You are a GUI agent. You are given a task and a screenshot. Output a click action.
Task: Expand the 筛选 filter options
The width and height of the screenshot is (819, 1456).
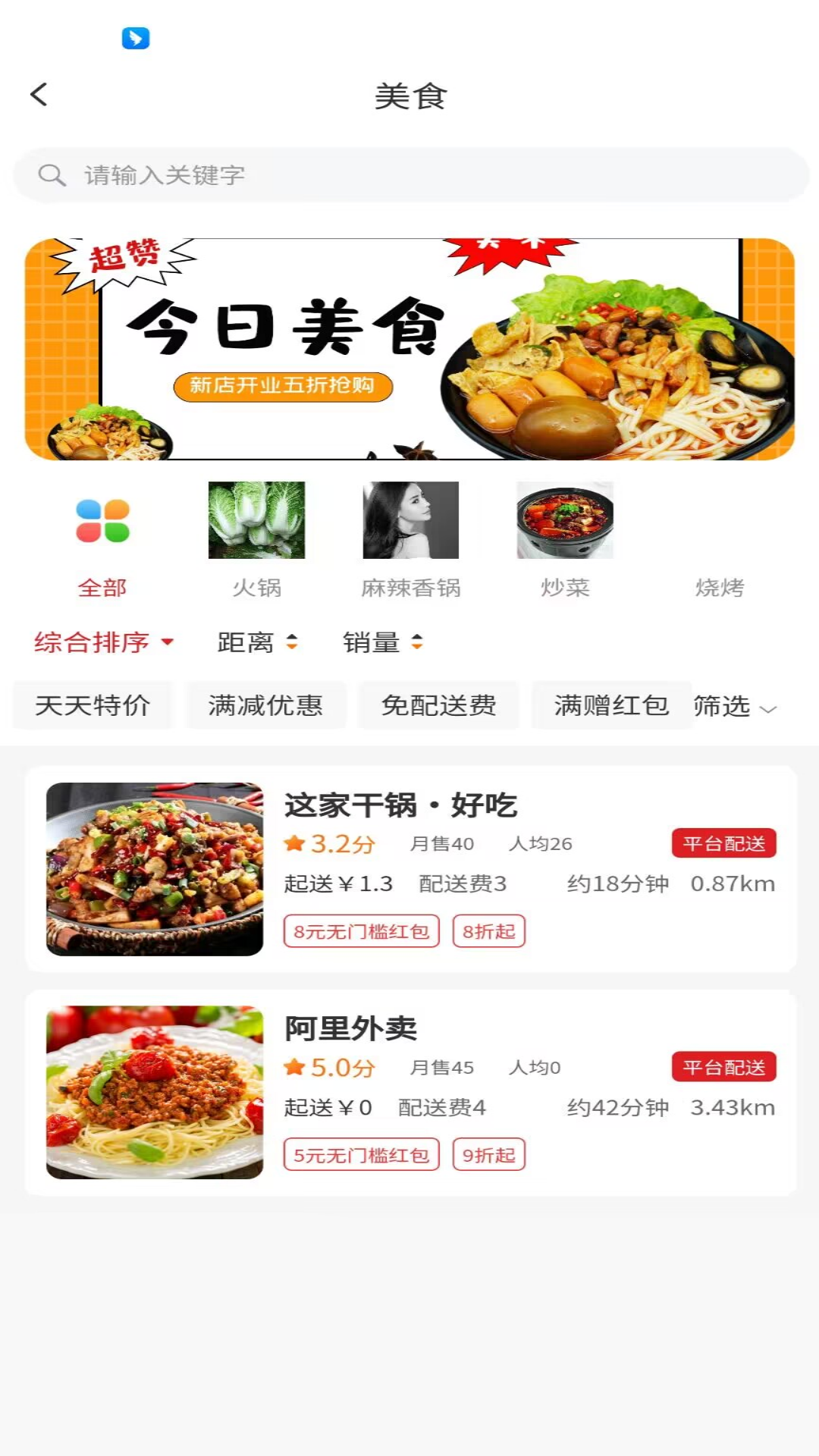(x=735, y=707)
